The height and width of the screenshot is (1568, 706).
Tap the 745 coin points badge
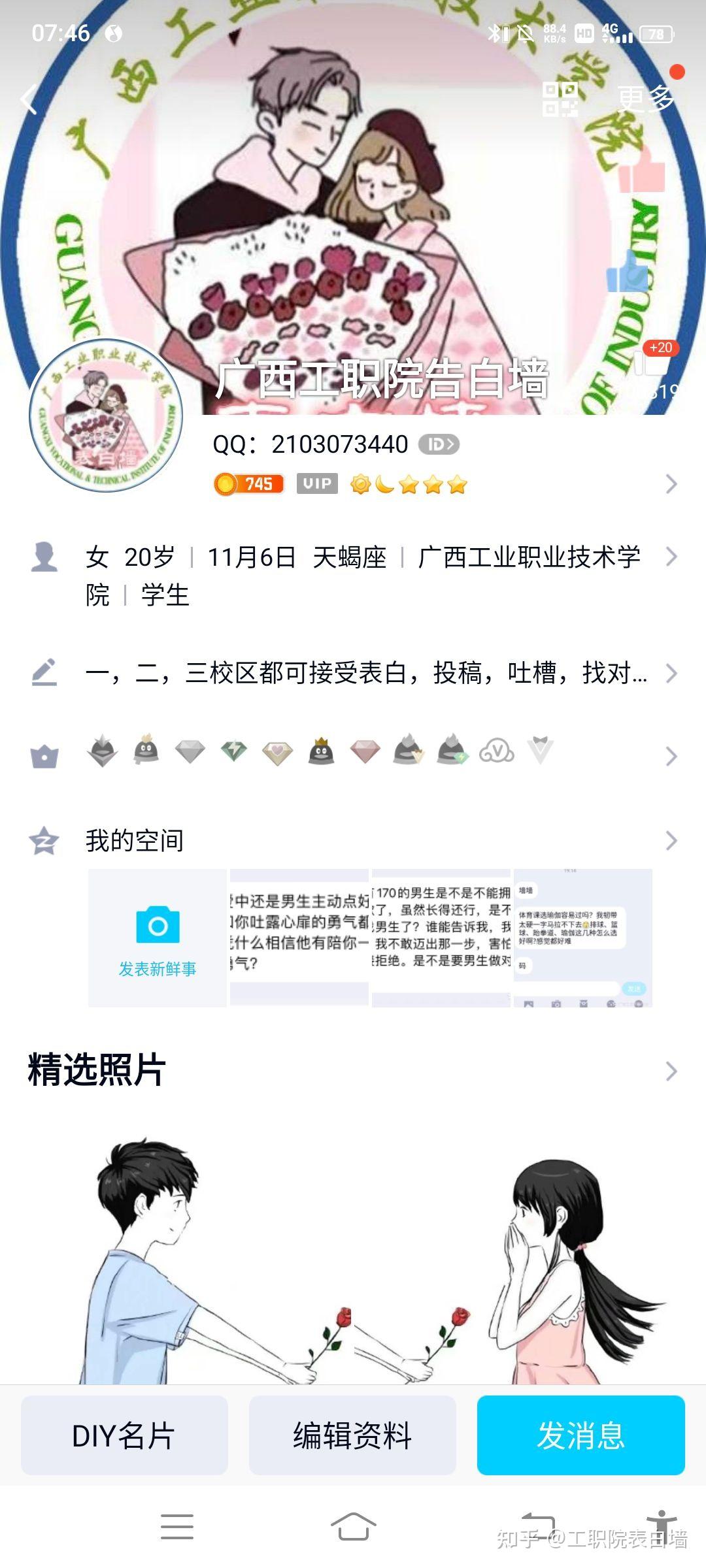[249, 483]
